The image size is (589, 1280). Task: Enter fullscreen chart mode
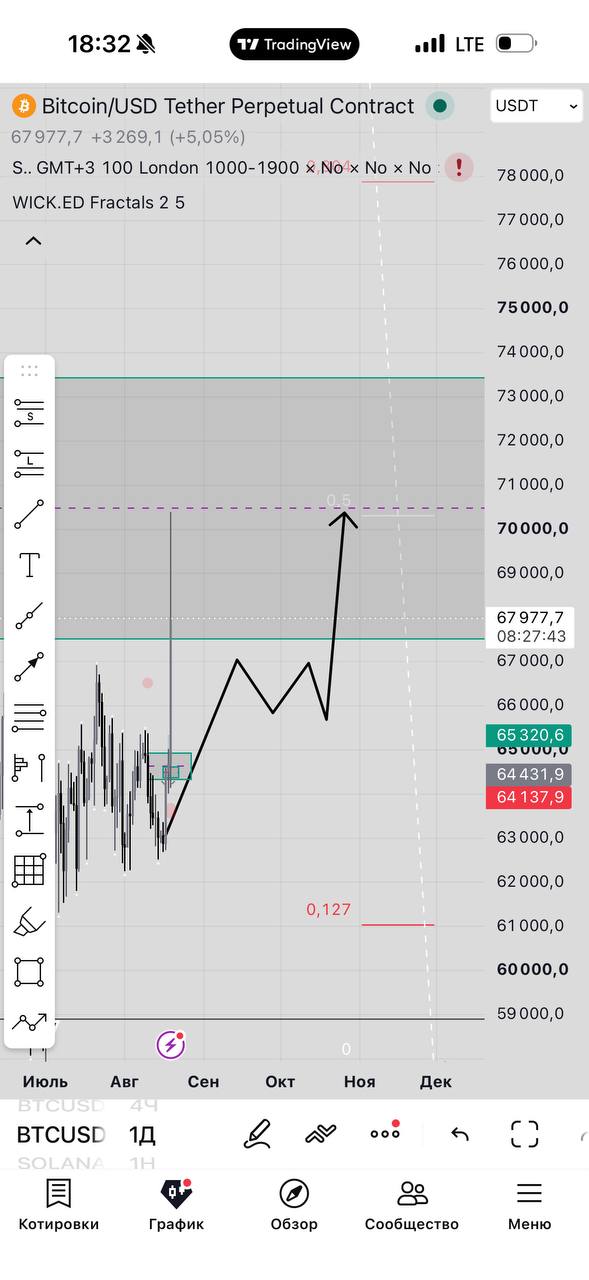pyautogui.click(x=525, y=1133)
